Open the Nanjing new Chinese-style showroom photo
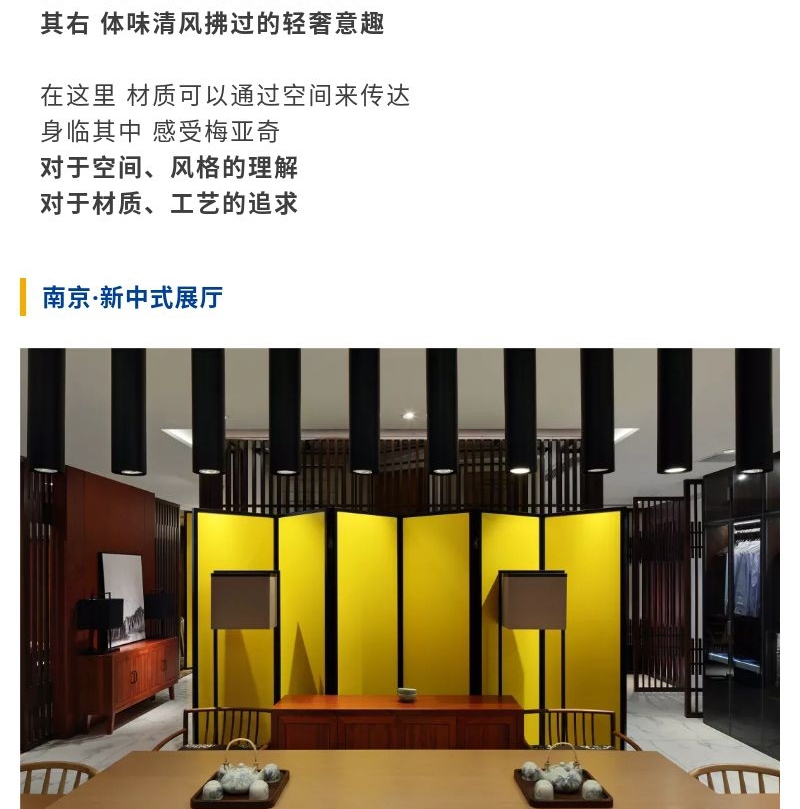800x809 pixels. click(x=400, y=578)
